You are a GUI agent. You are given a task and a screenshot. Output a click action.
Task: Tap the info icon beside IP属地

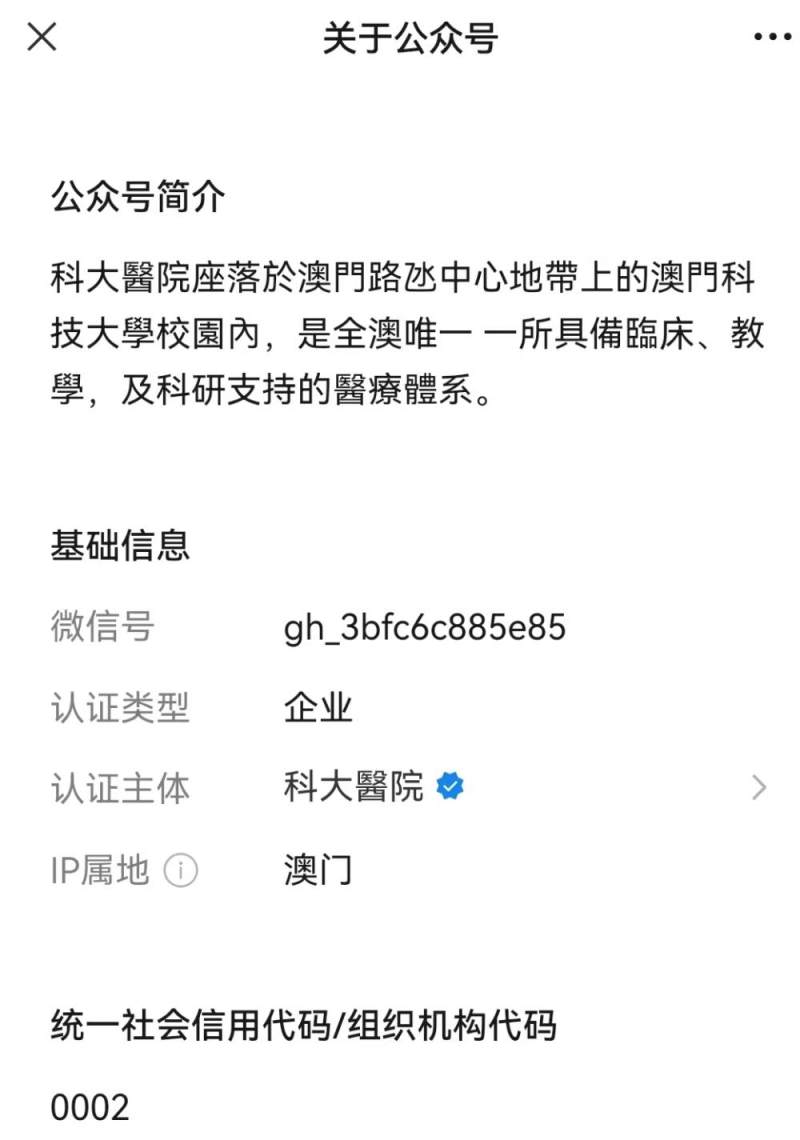(181, 871)
